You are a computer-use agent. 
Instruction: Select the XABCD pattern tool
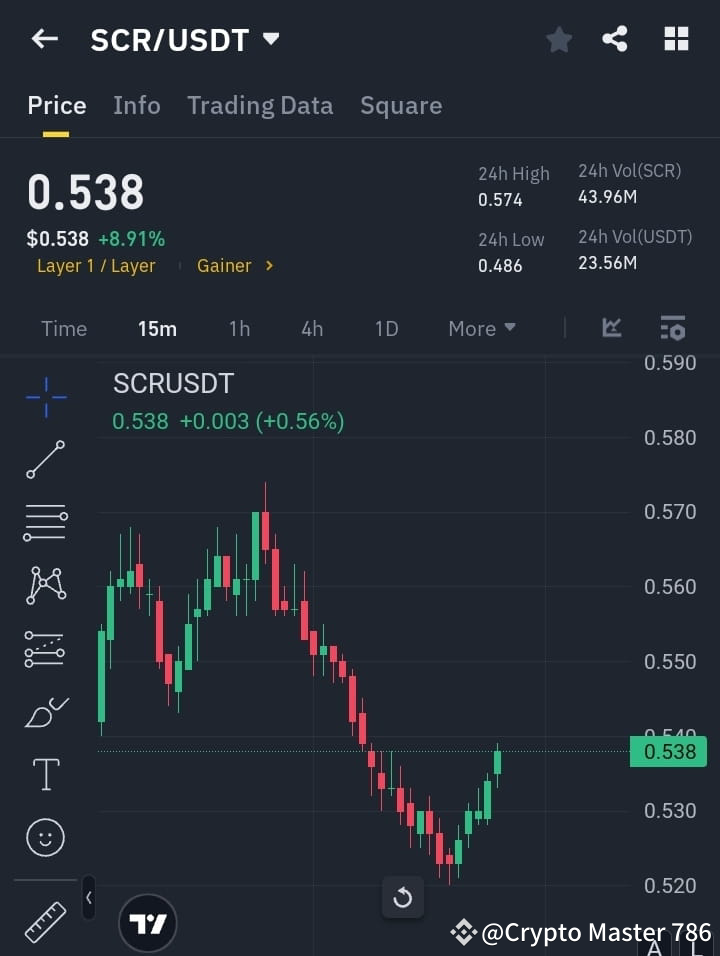(x=44, y=586)
